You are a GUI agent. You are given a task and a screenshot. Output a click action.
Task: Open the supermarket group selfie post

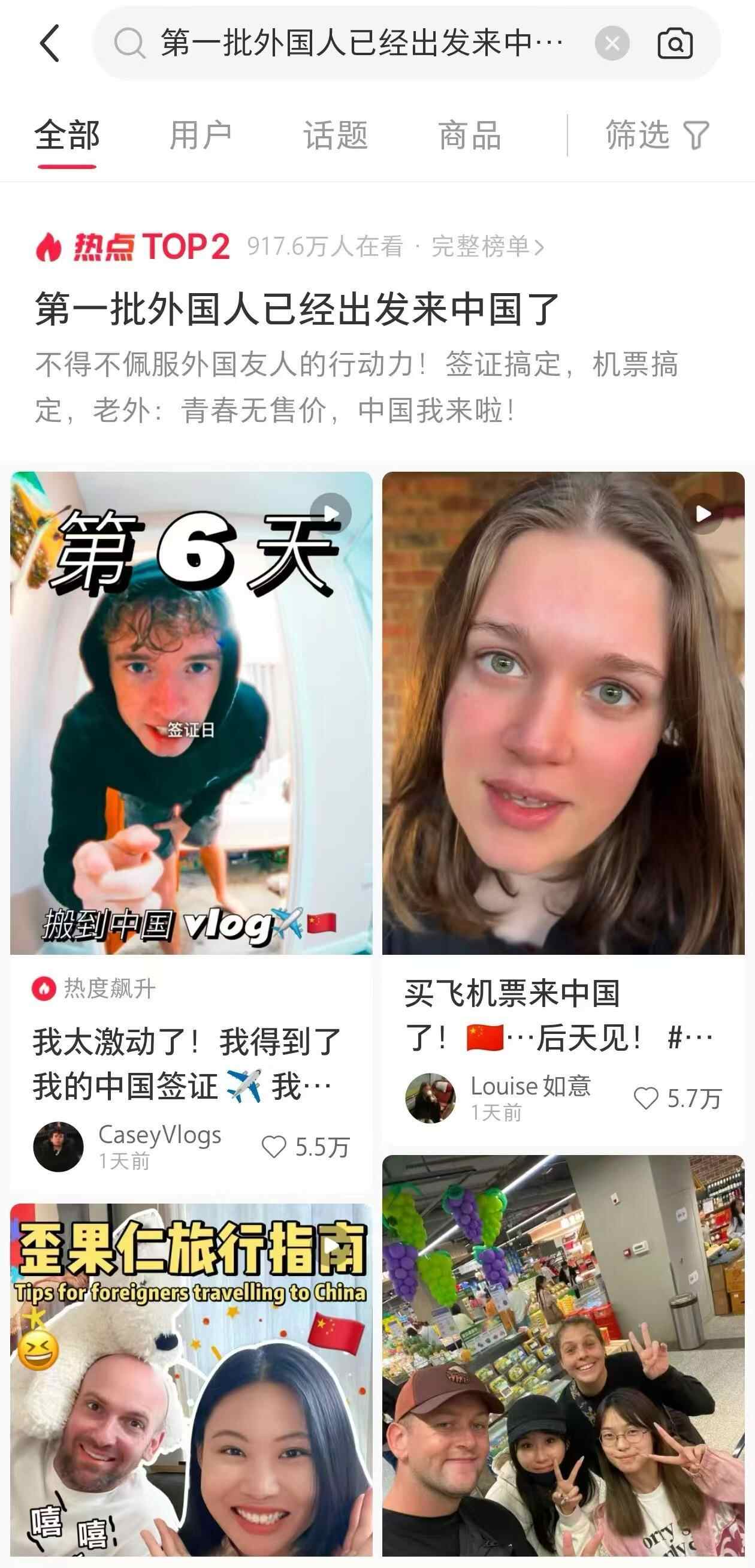tap(563, 1358)
